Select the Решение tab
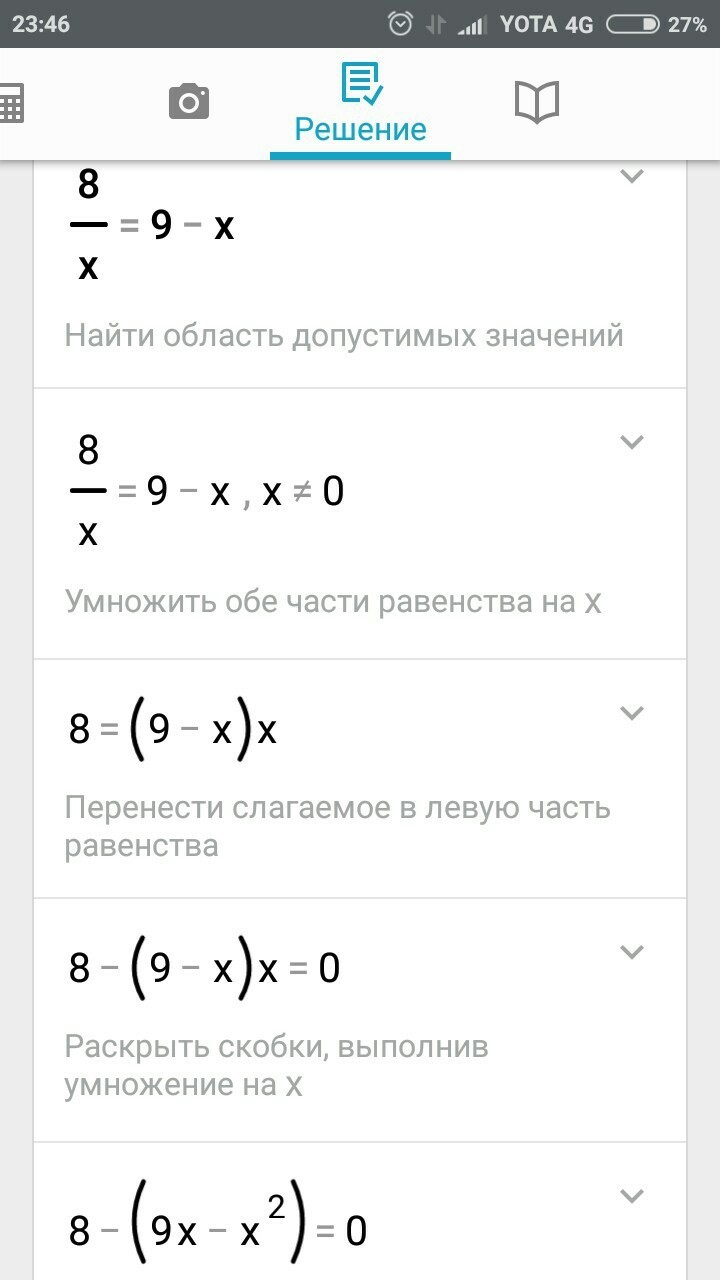 [360, 105]
